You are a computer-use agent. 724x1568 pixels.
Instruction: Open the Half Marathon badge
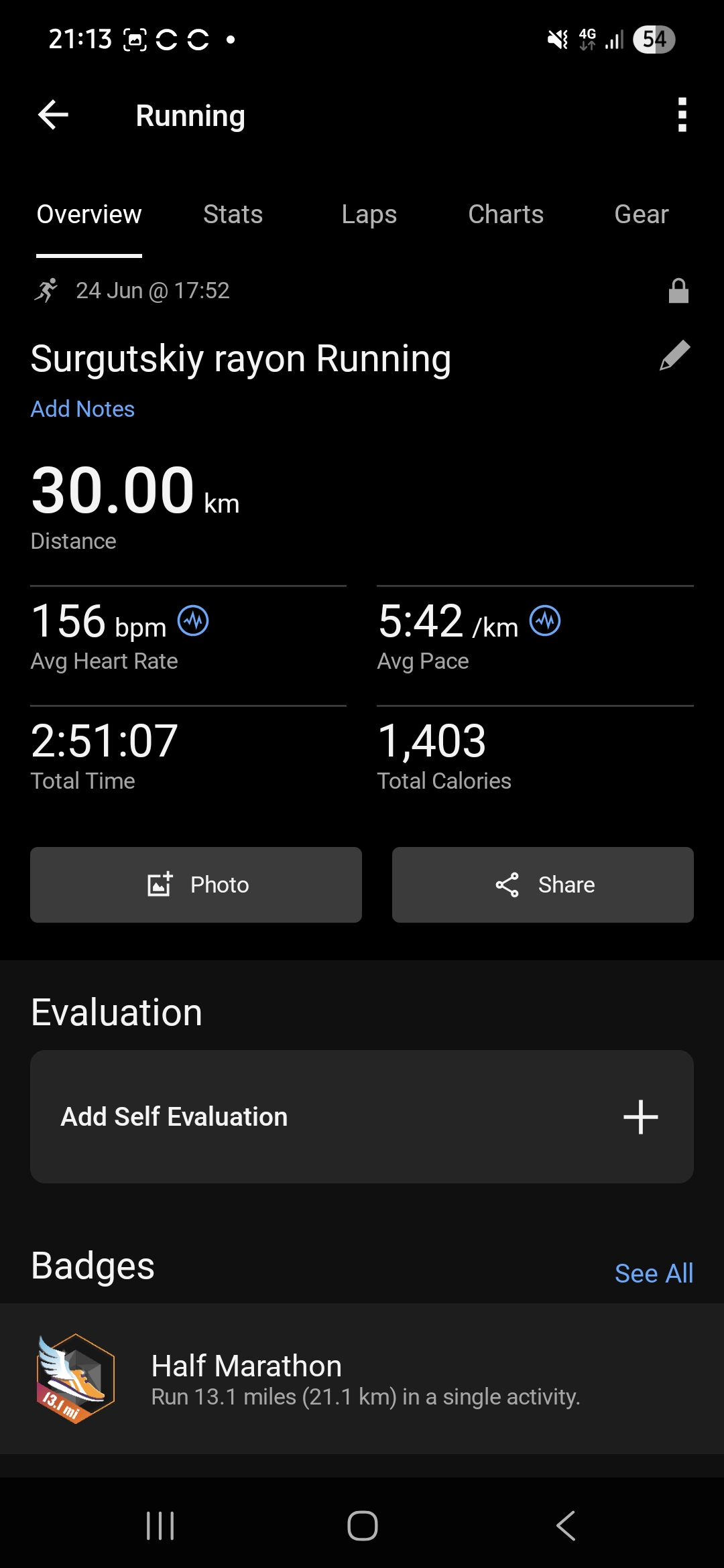[x=362, y=1379]
